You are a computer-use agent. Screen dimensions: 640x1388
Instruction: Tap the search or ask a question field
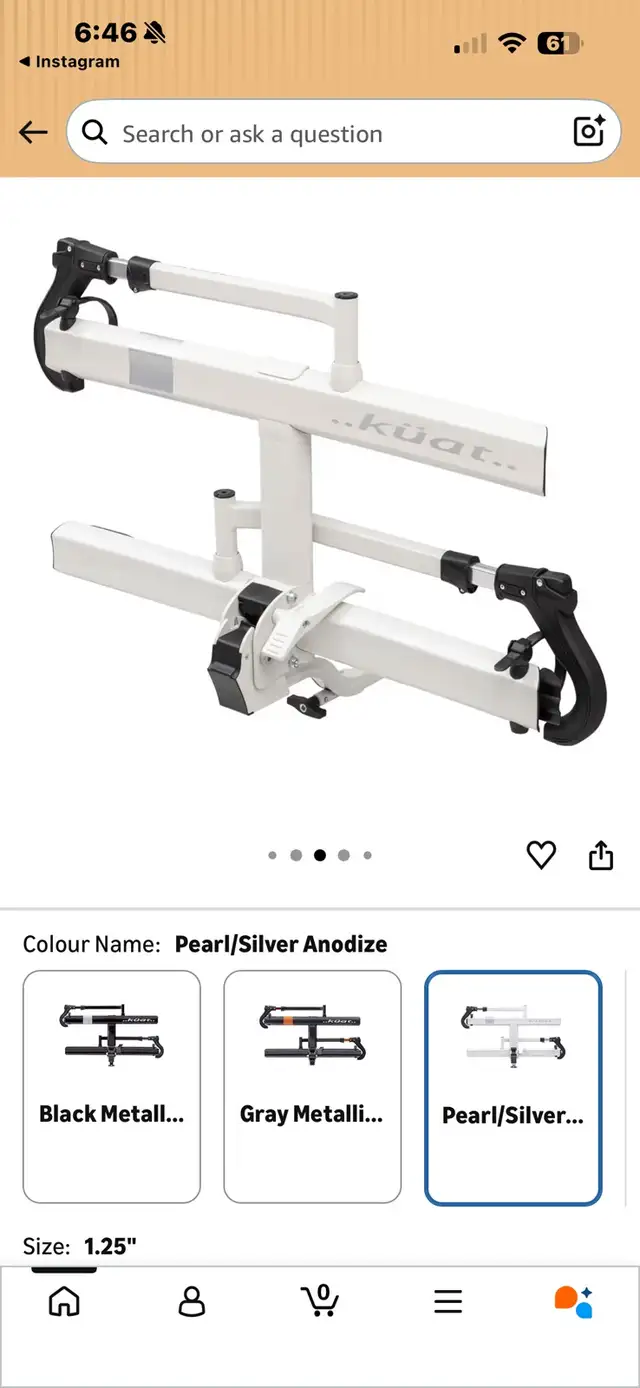tap(320, 133)
